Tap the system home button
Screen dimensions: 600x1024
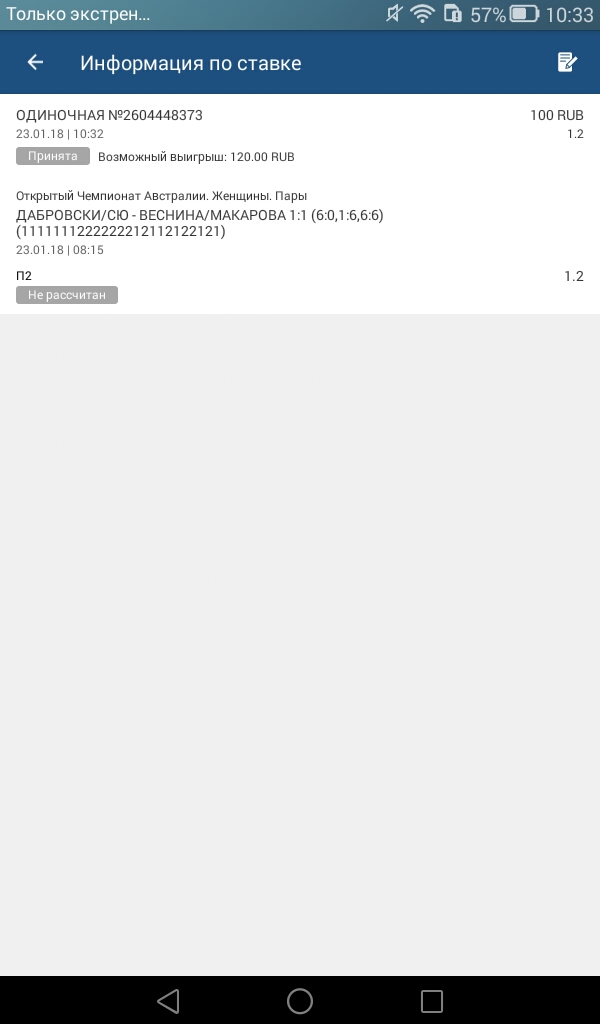click(x=300, y=1000)
